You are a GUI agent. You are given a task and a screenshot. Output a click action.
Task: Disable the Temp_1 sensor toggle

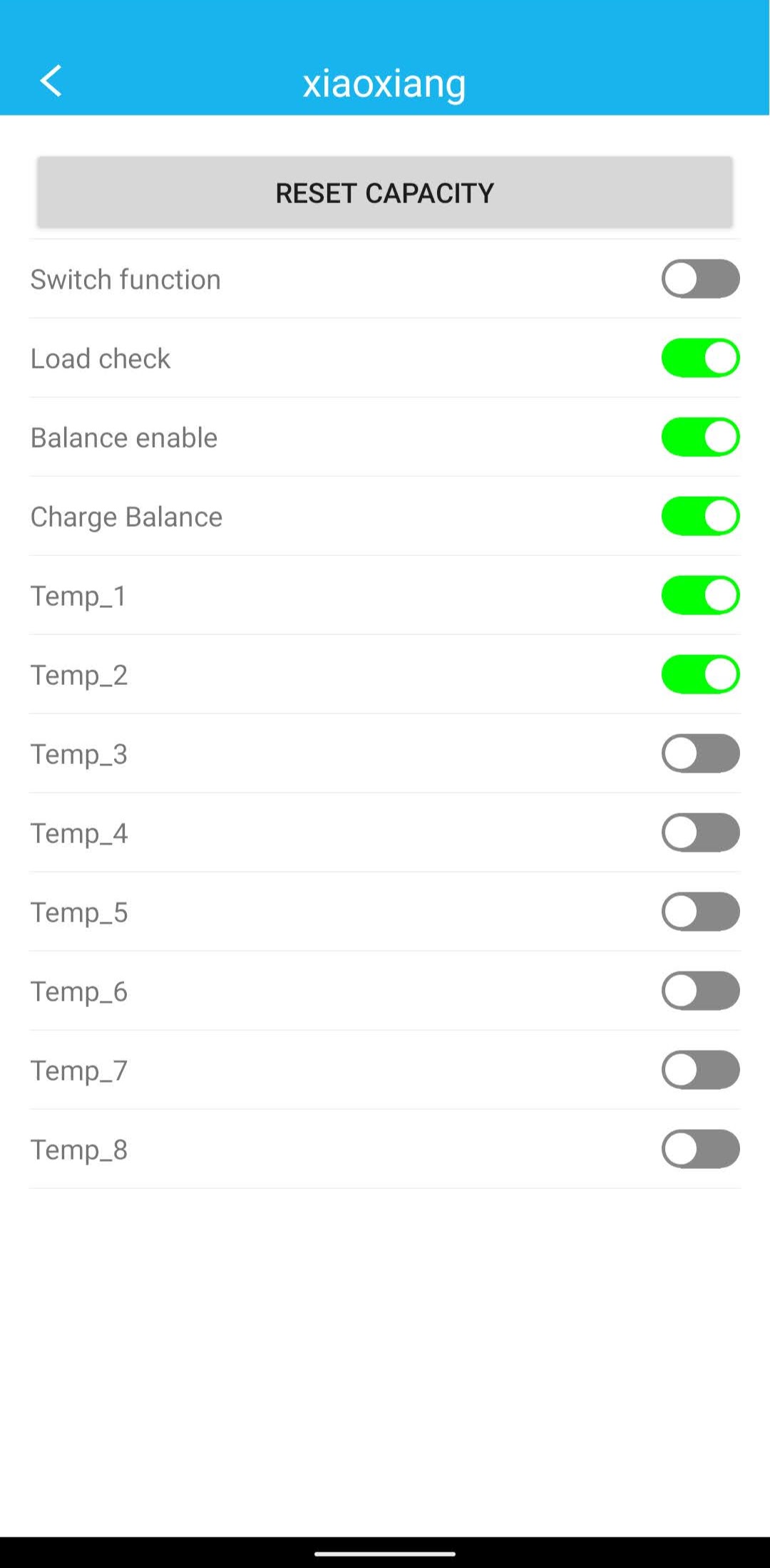pos(700,595)
